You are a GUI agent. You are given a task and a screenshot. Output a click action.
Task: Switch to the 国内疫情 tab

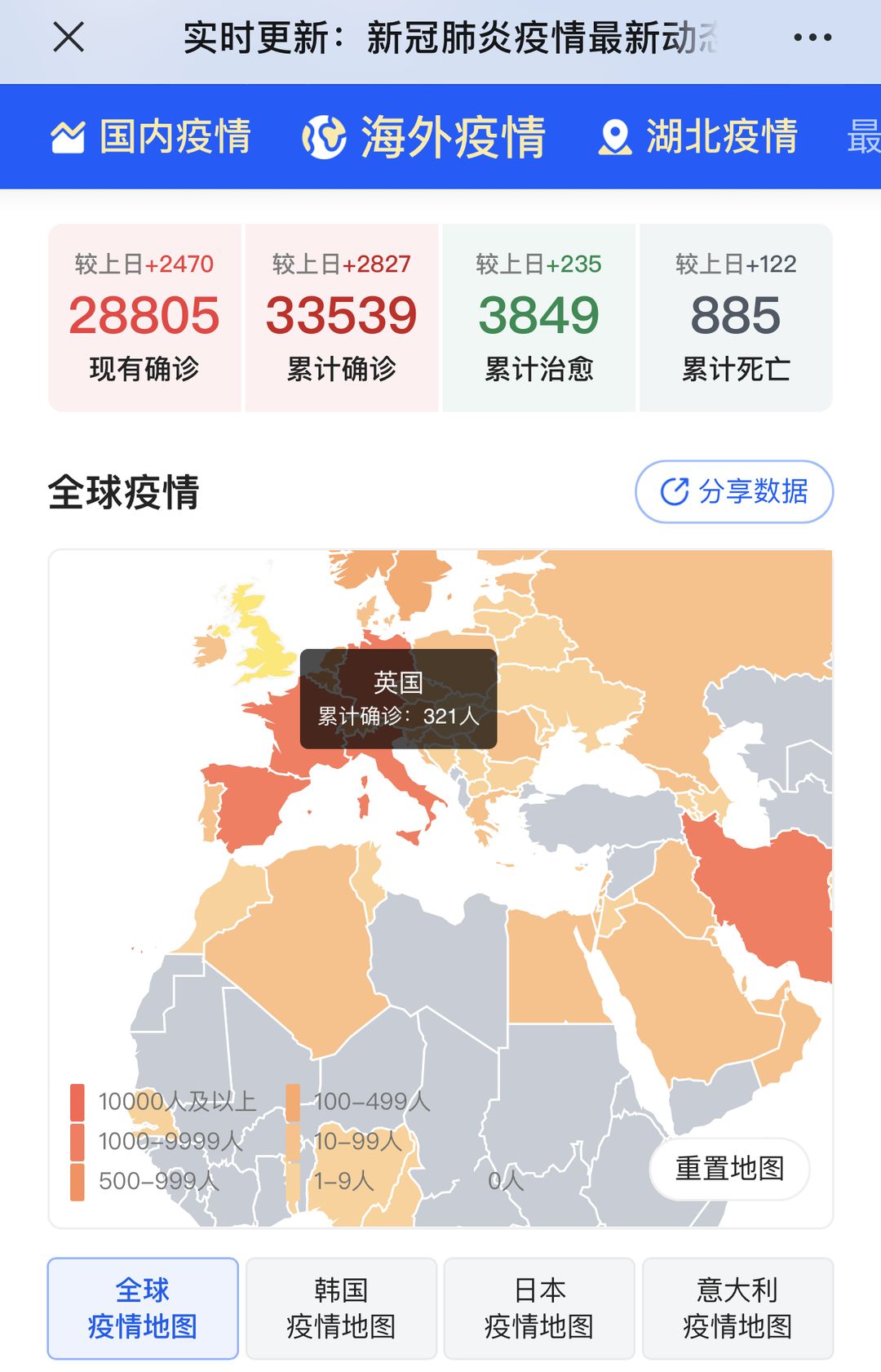click(152, 136)
